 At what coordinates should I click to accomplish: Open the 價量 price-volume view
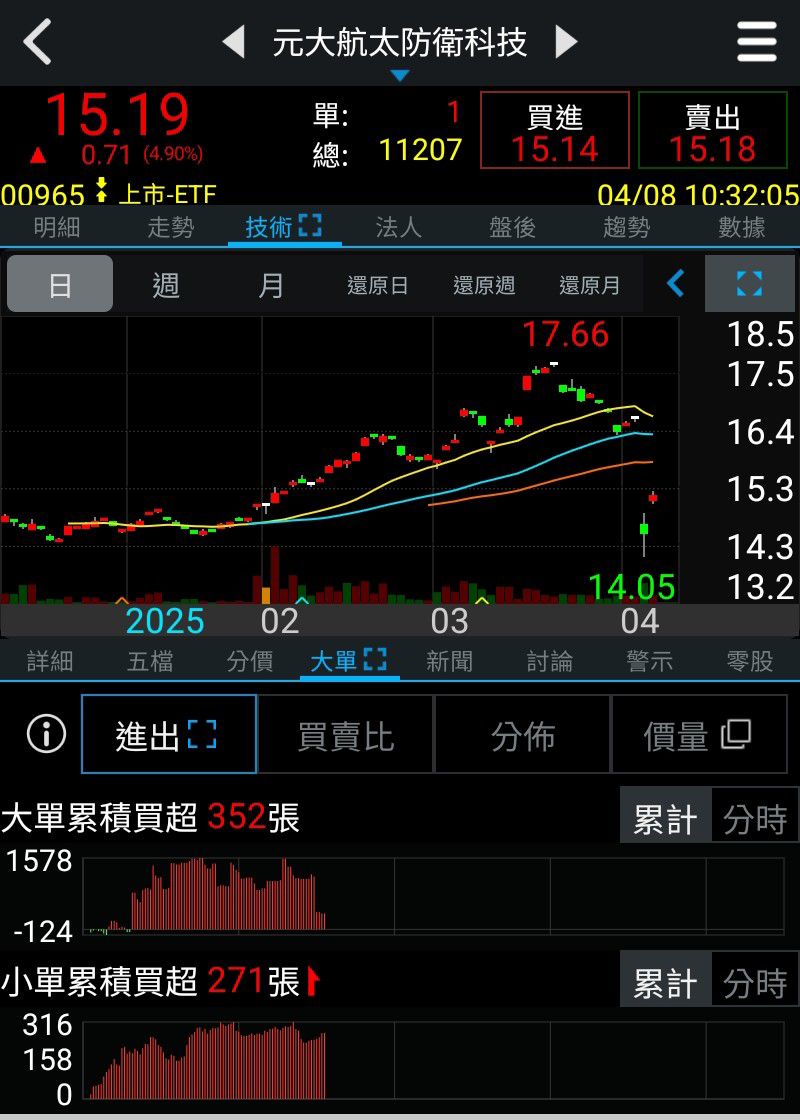click(x=697, y=736)
